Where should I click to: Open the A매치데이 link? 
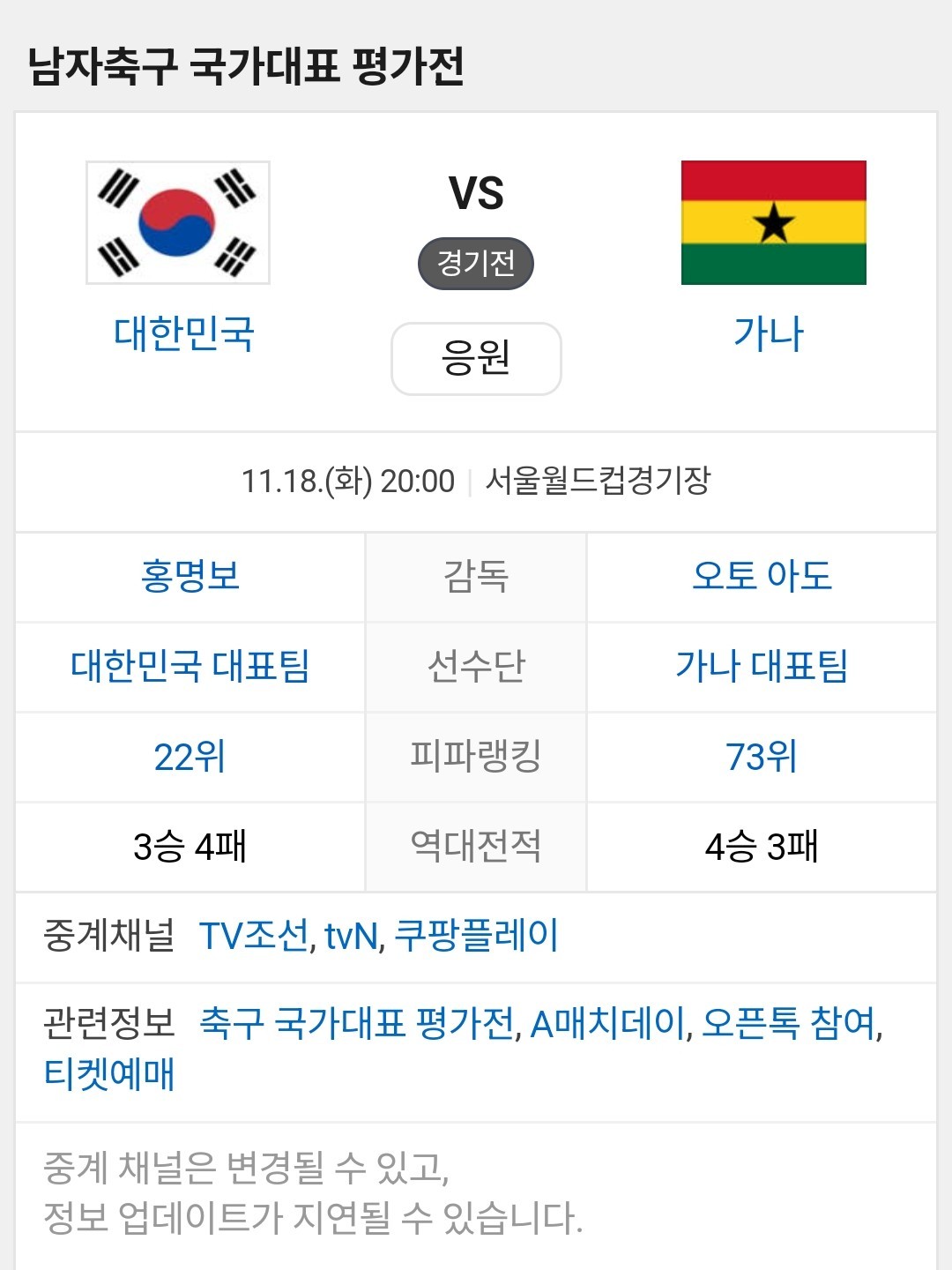[x=607, y=1024]
